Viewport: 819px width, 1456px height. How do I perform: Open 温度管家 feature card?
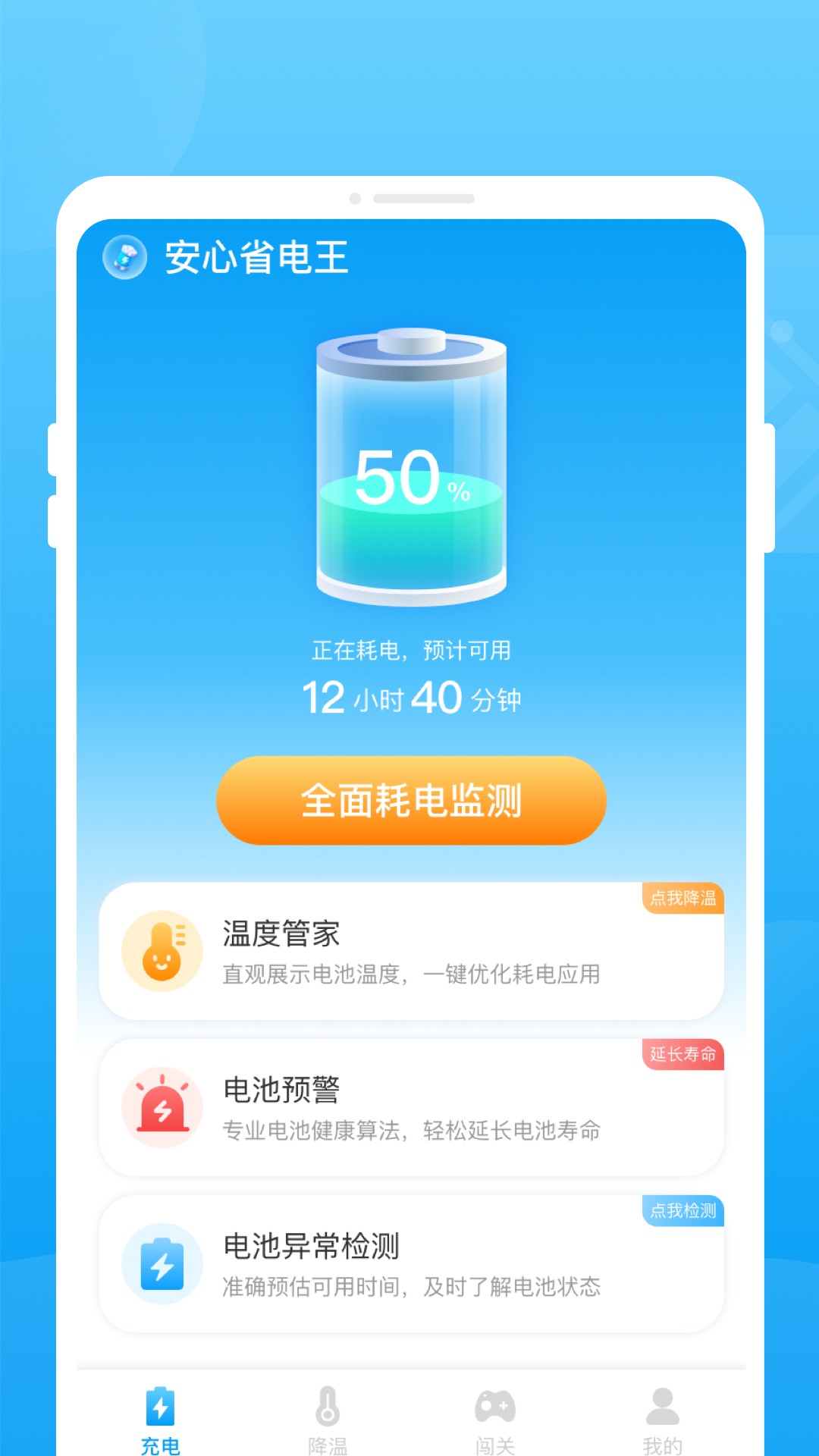tap(409, 952)
